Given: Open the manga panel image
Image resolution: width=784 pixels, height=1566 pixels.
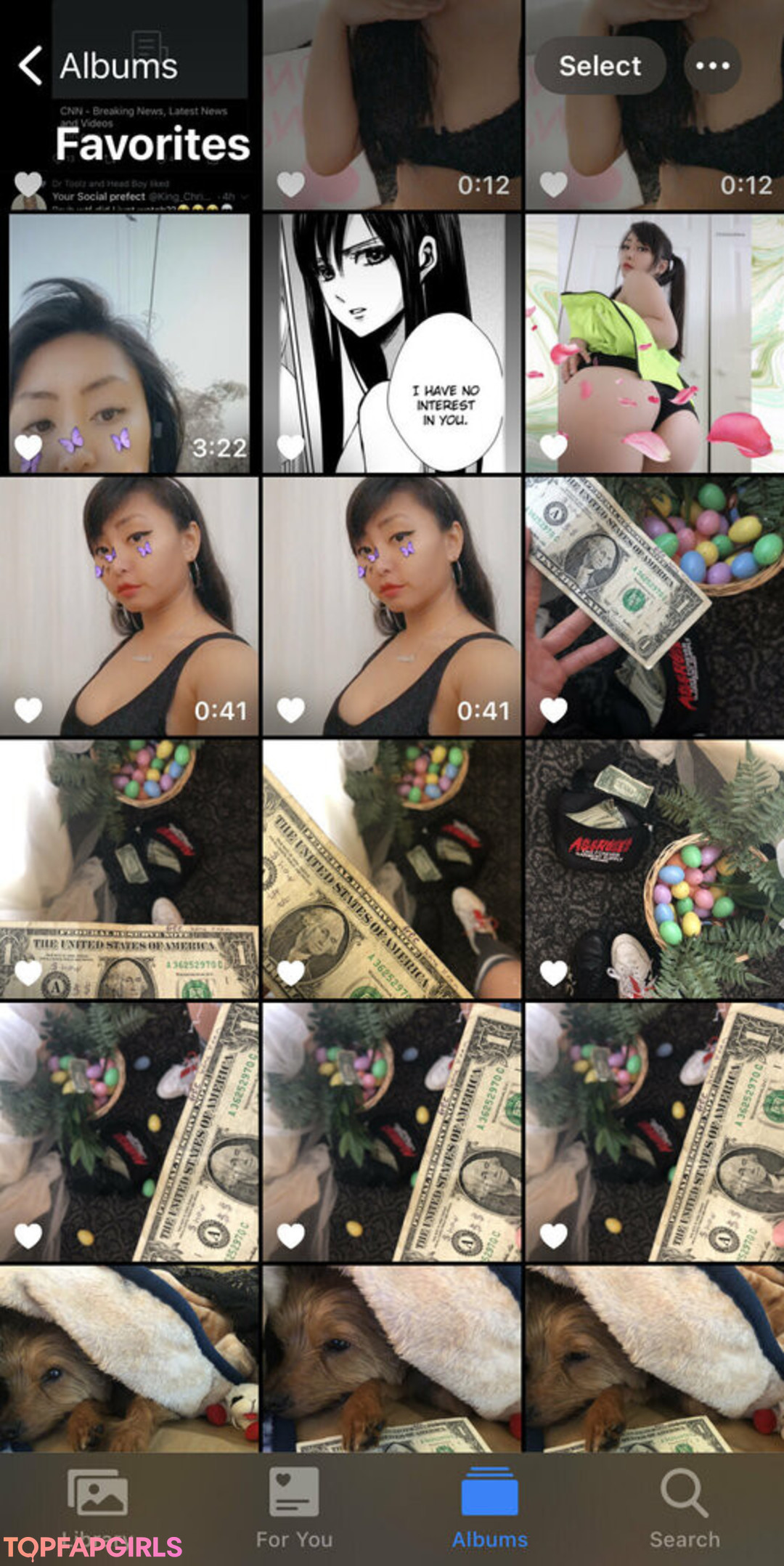Looking at the screenshot, I should point(391,343).
